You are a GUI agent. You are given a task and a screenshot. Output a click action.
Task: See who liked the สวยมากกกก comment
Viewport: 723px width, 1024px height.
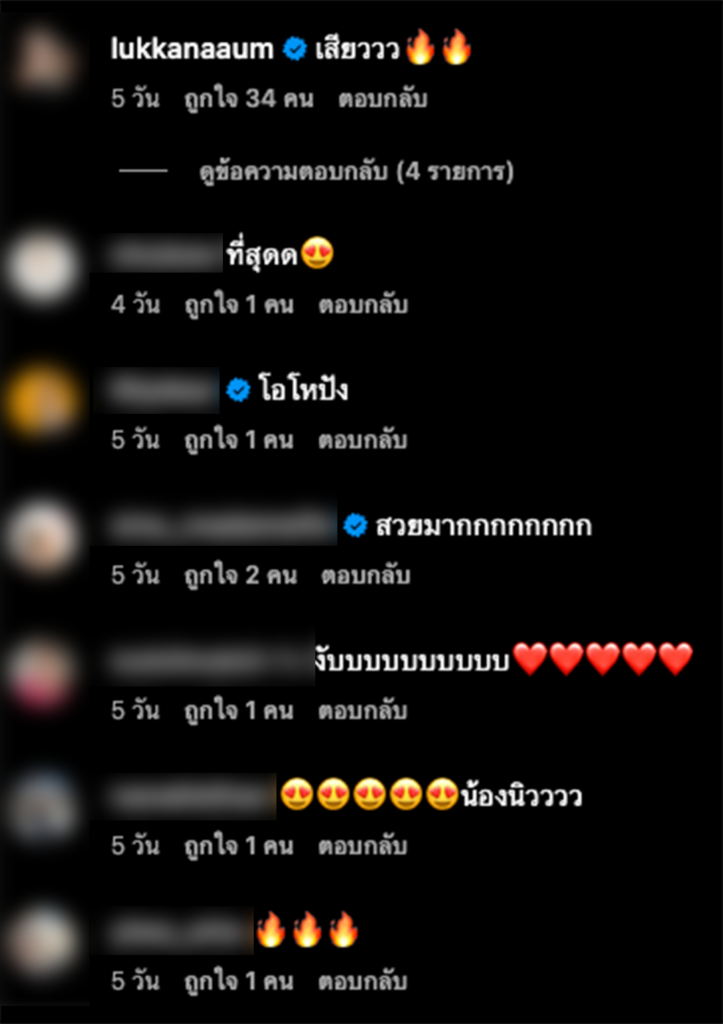coord(240,576)
